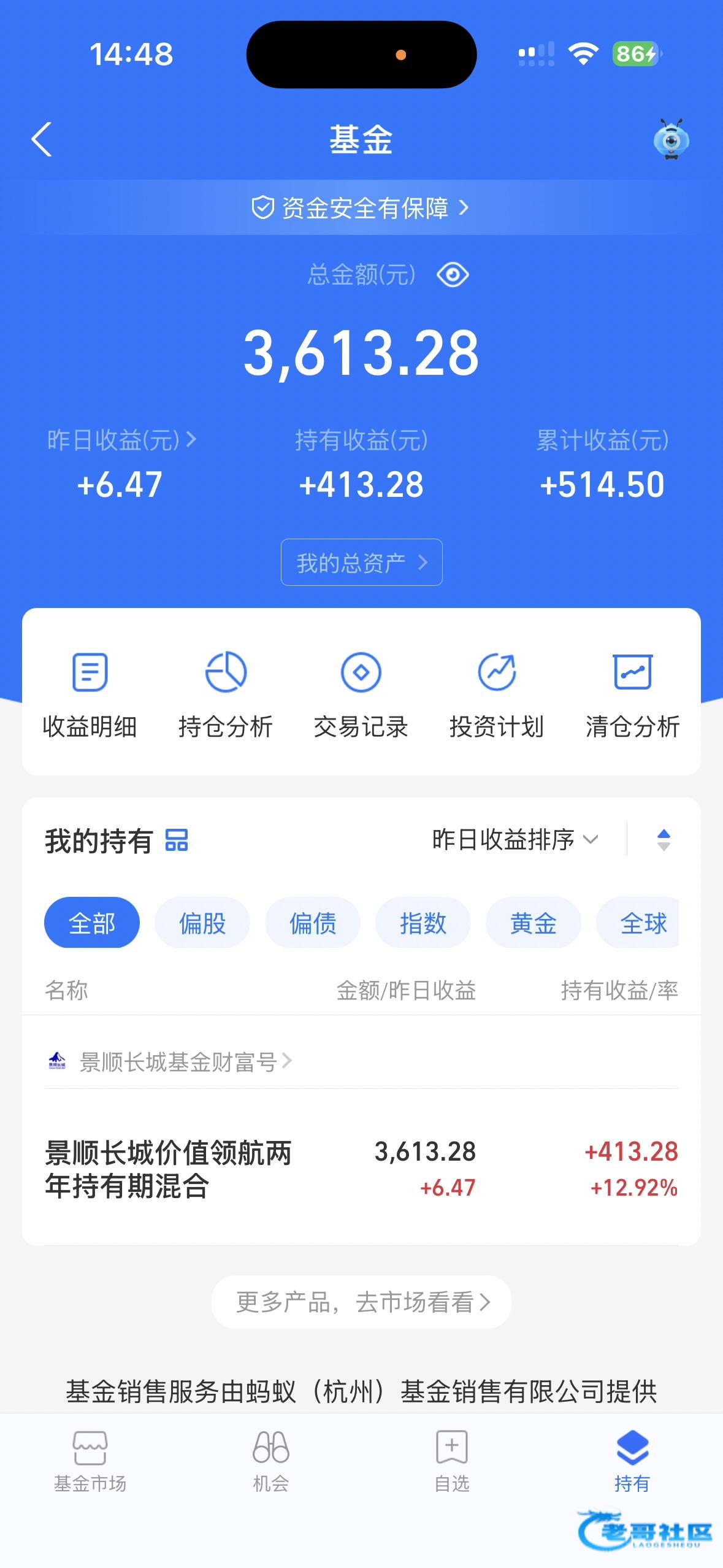This screenshot has width=723, height=1568.
Task: Switch holdings layout view next to 我的持有
Action: click(x=177, y=840)
